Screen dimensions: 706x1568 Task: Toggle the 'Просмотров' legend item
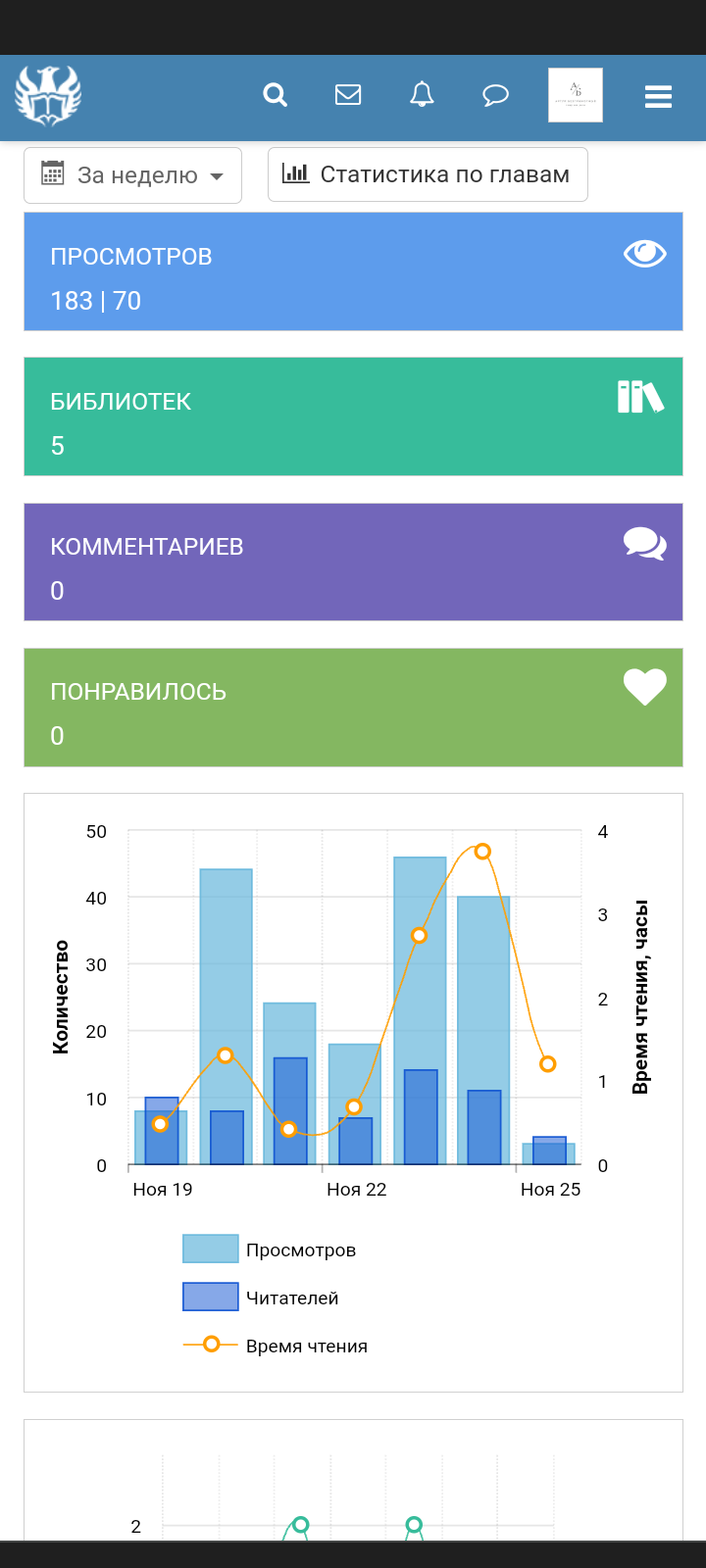click(270, 1249)
